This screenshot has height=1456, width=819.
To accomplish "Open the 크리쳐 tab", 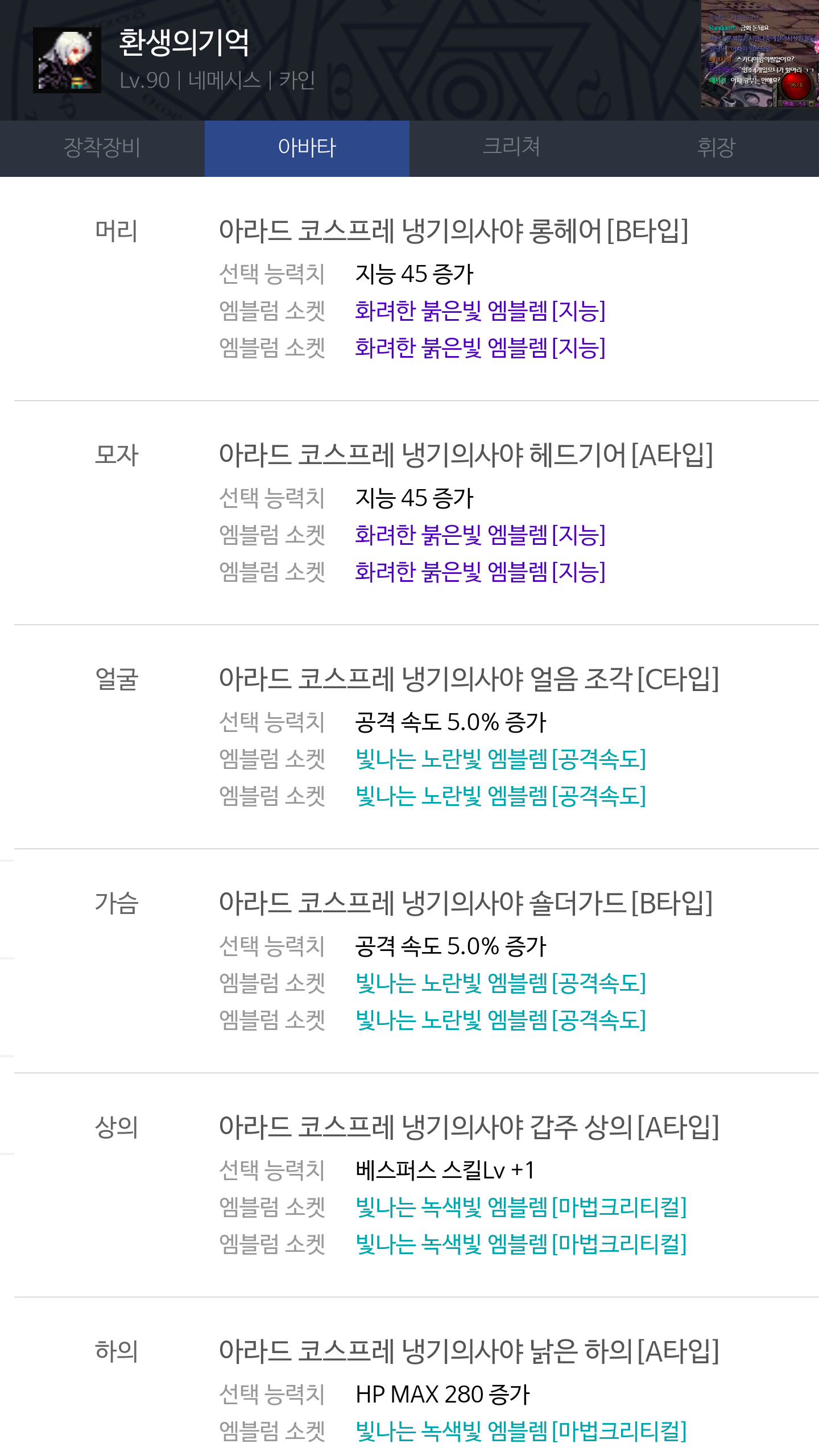I will [512, 148].
